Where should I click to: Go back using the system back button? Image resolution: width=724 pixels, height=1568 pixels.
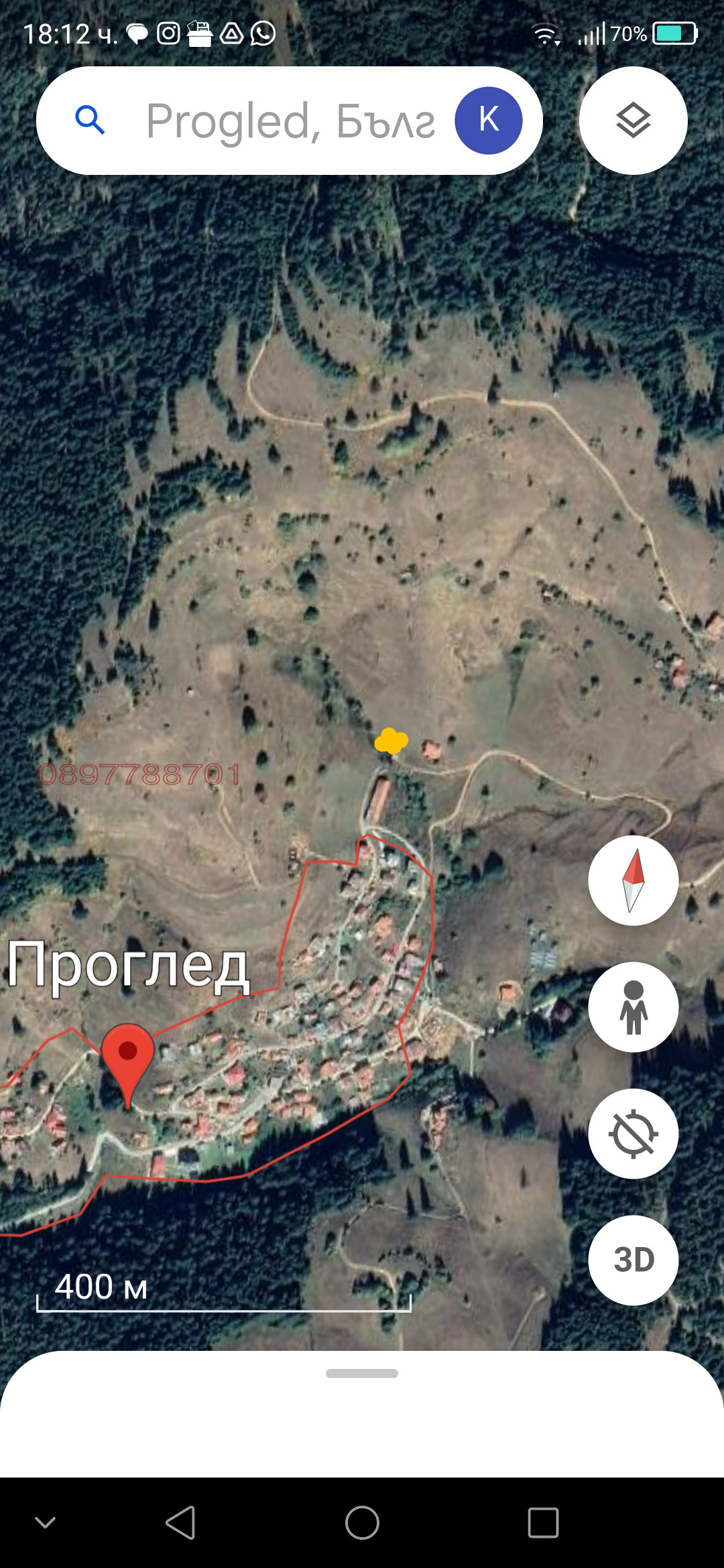181,1522
